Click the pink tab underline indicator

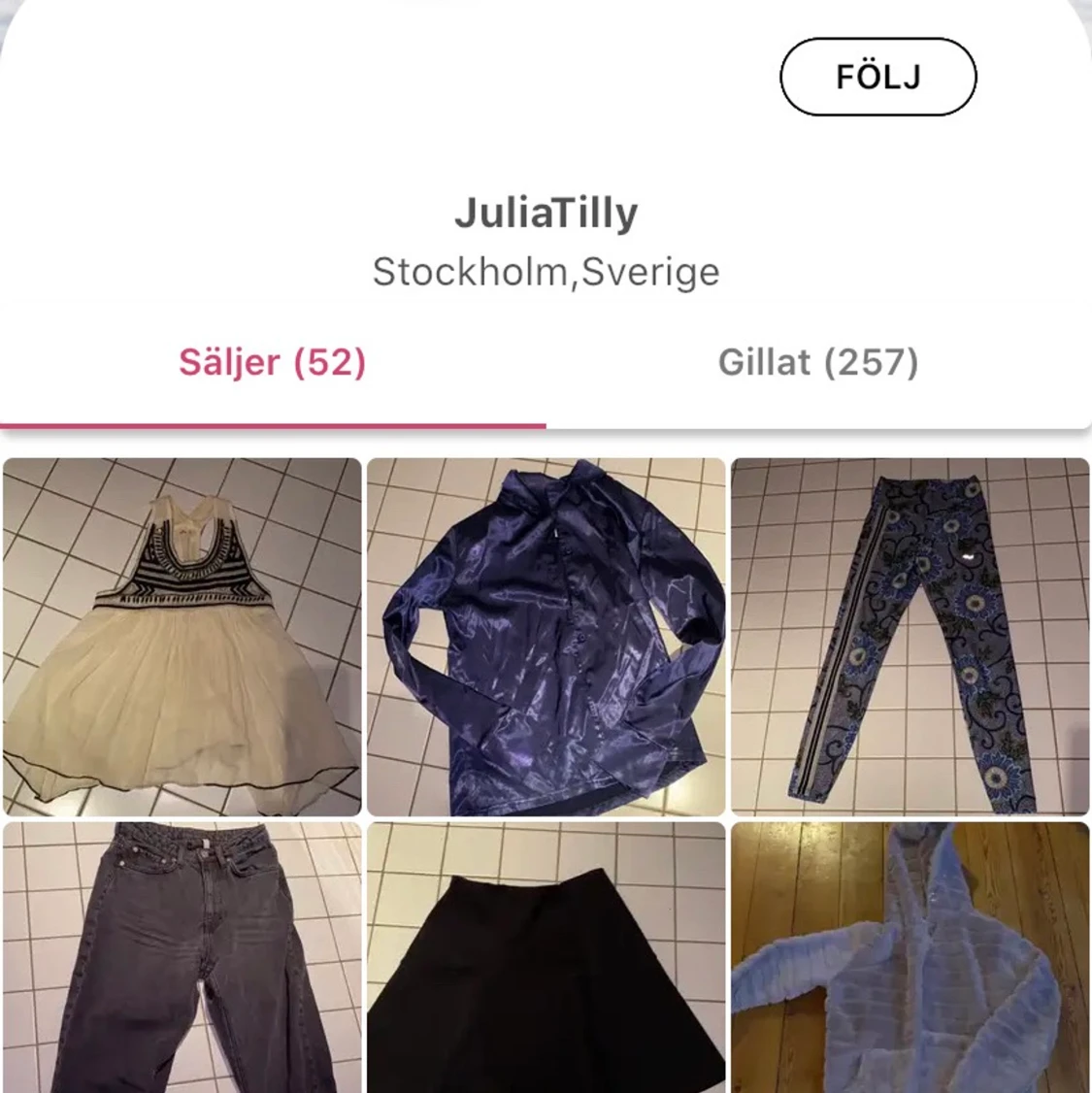tap(273, 424)
